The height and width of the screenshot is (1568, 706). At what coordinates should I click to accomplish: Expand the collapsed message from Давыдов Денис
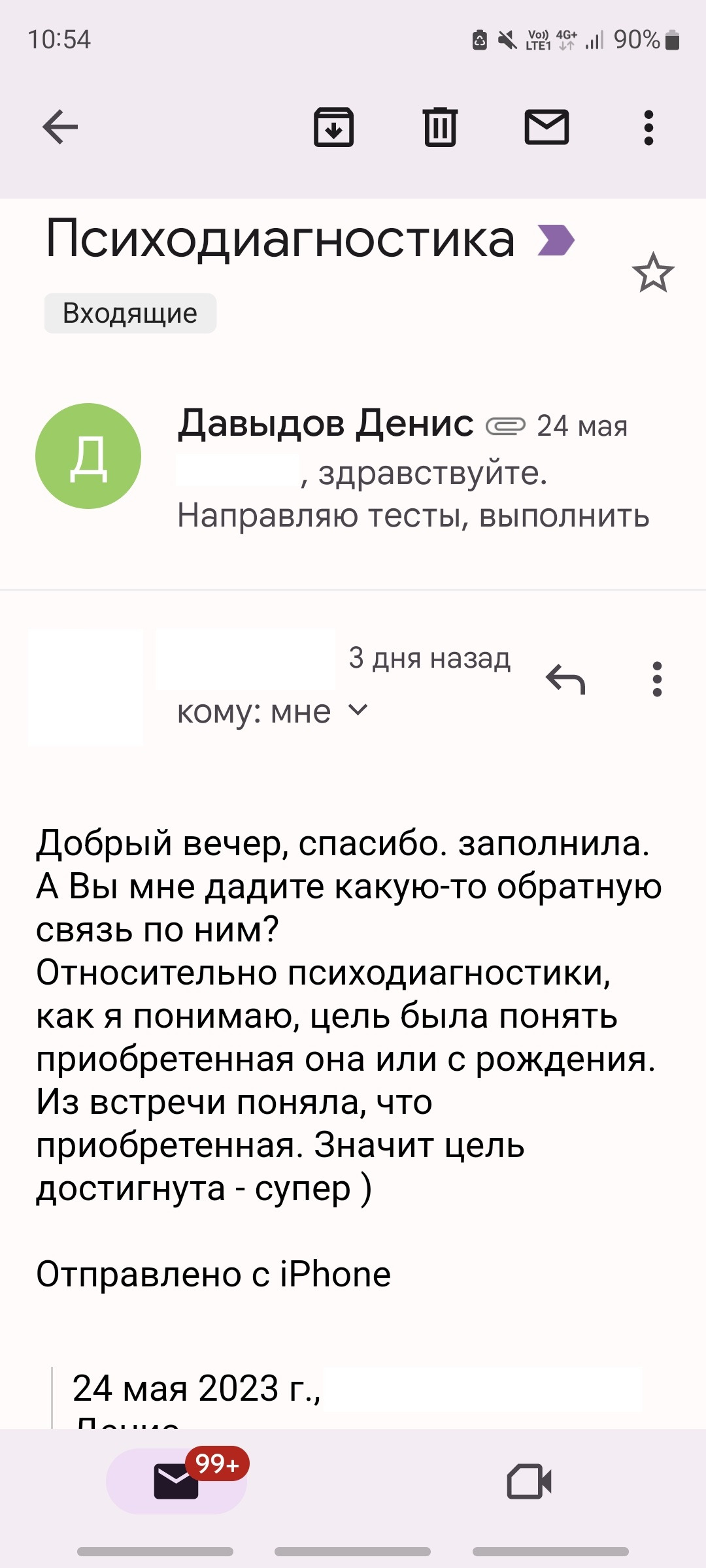click(392, 470)
